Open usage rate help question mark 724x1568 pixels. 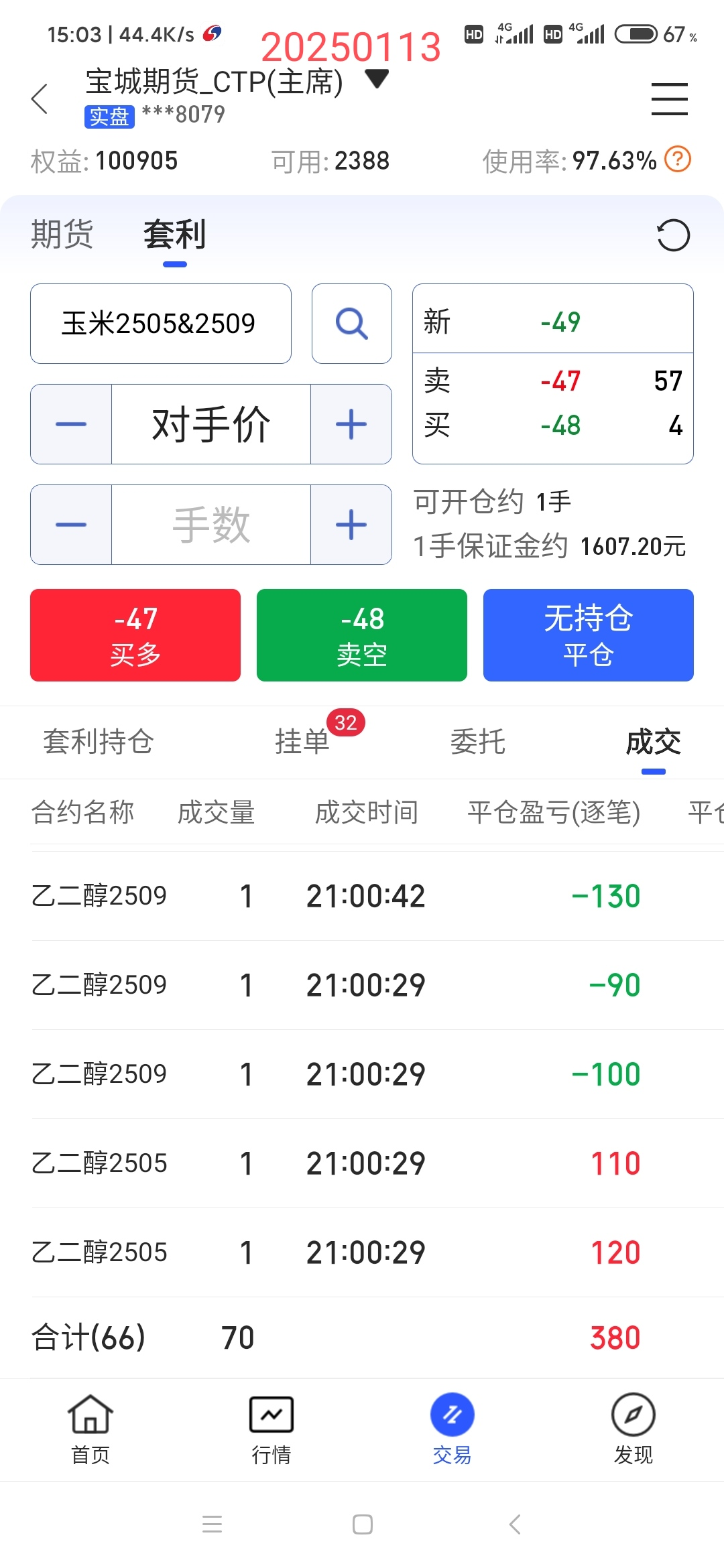[x=677, y=159]
